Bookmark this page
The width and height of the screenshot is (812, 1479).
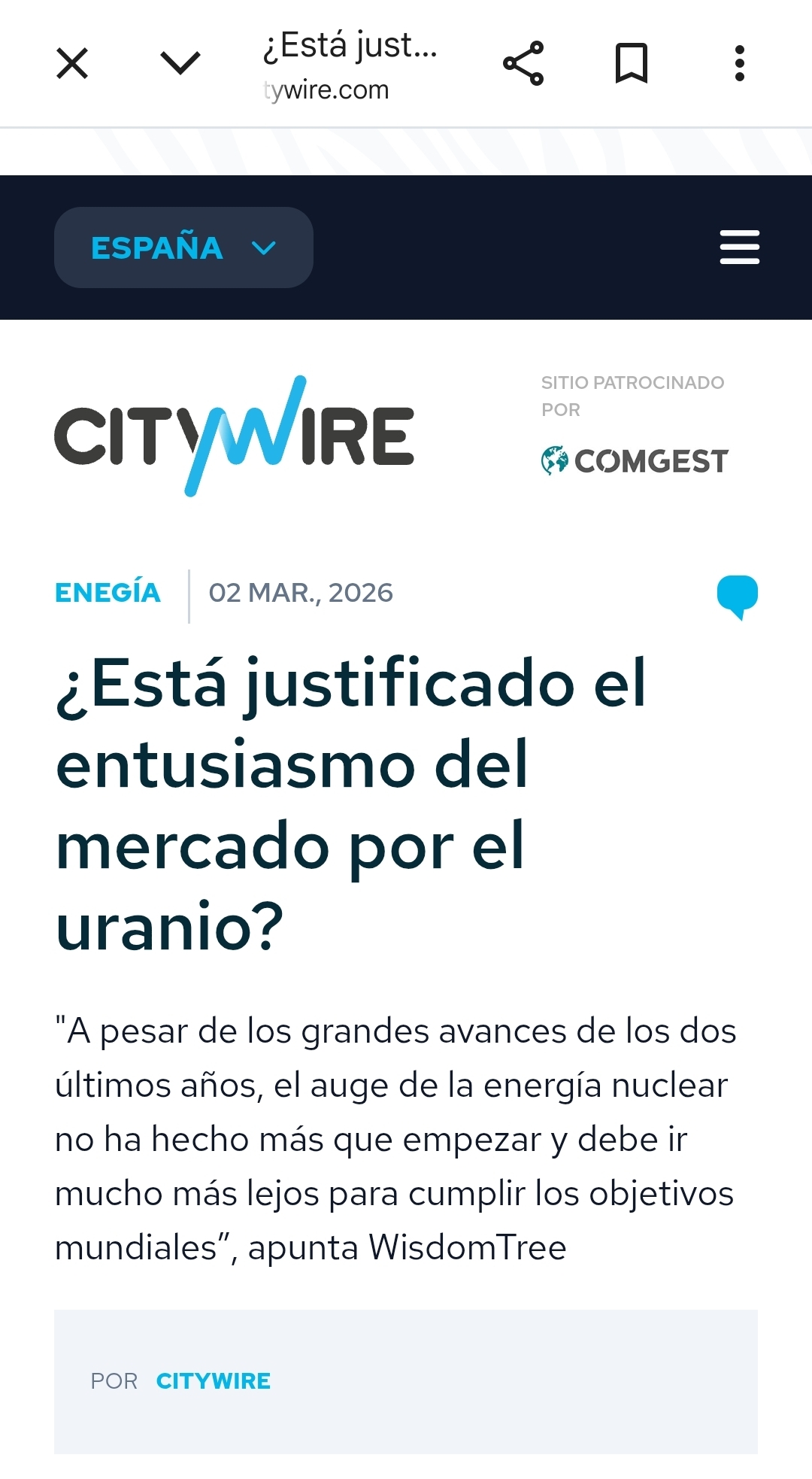pyautogui.click(x=631, y=63)
